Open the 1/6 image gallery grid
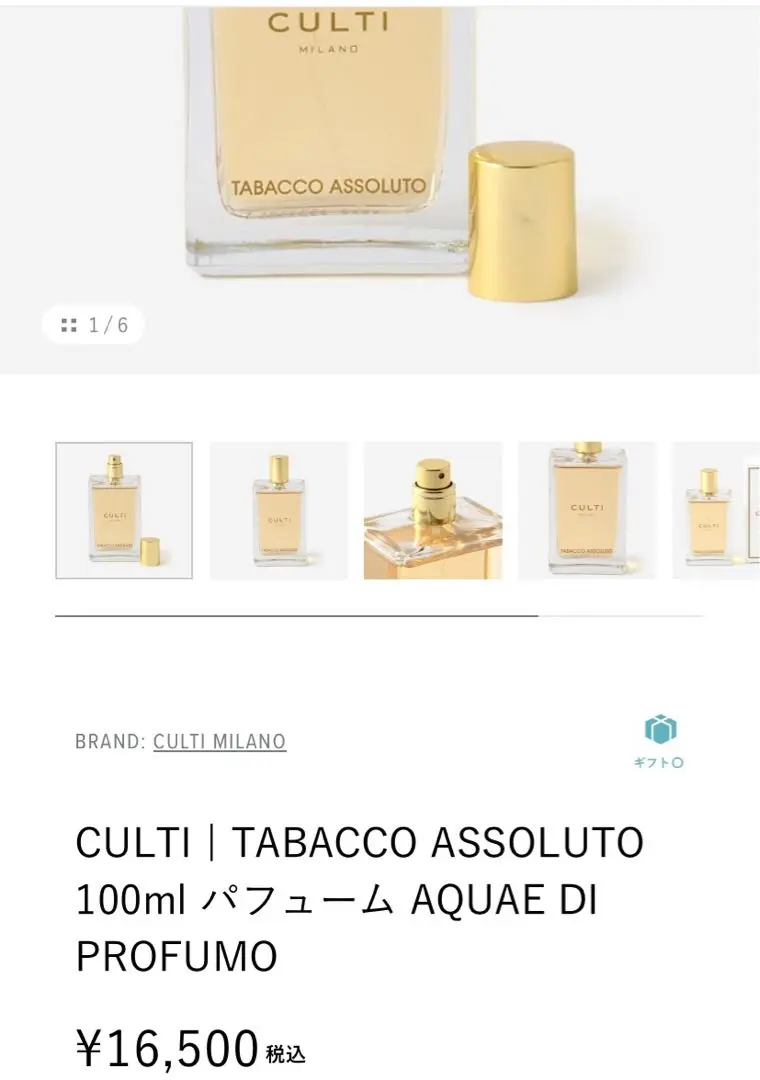760x1080 pixels. pyautogui.click(x=94, y=325)
